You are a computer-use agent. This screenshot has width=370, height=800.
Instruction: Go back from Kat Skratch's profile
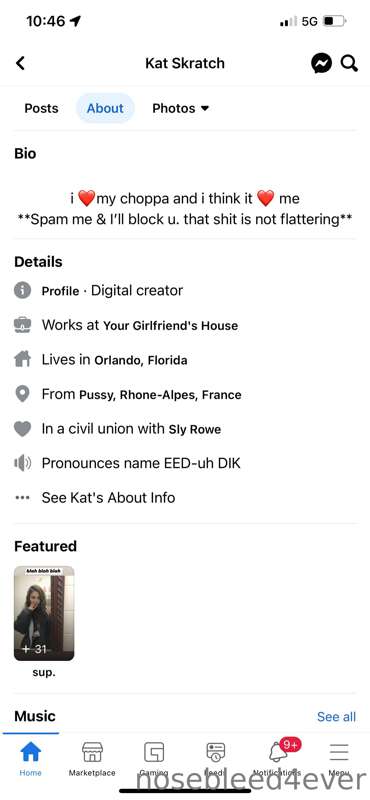tap(20, 63)
